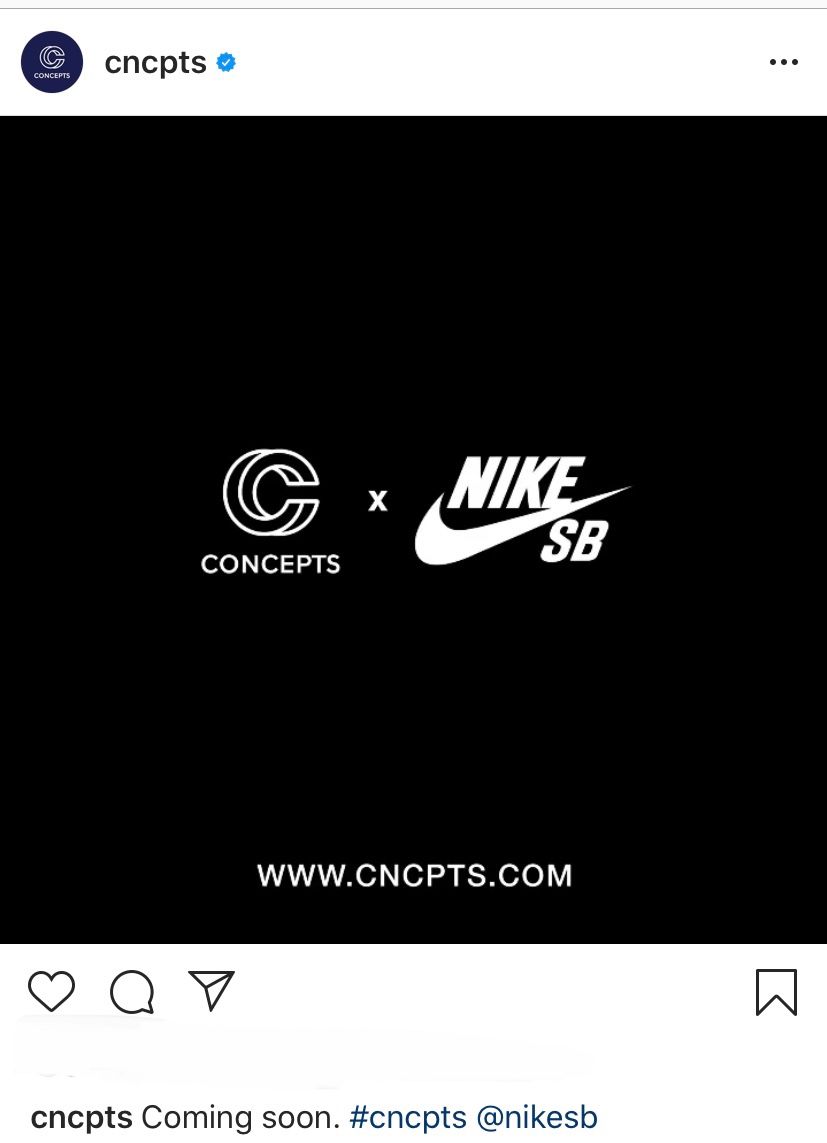Open the cncpts profile picture
The image size is (827, 1143).
point(50,63)
